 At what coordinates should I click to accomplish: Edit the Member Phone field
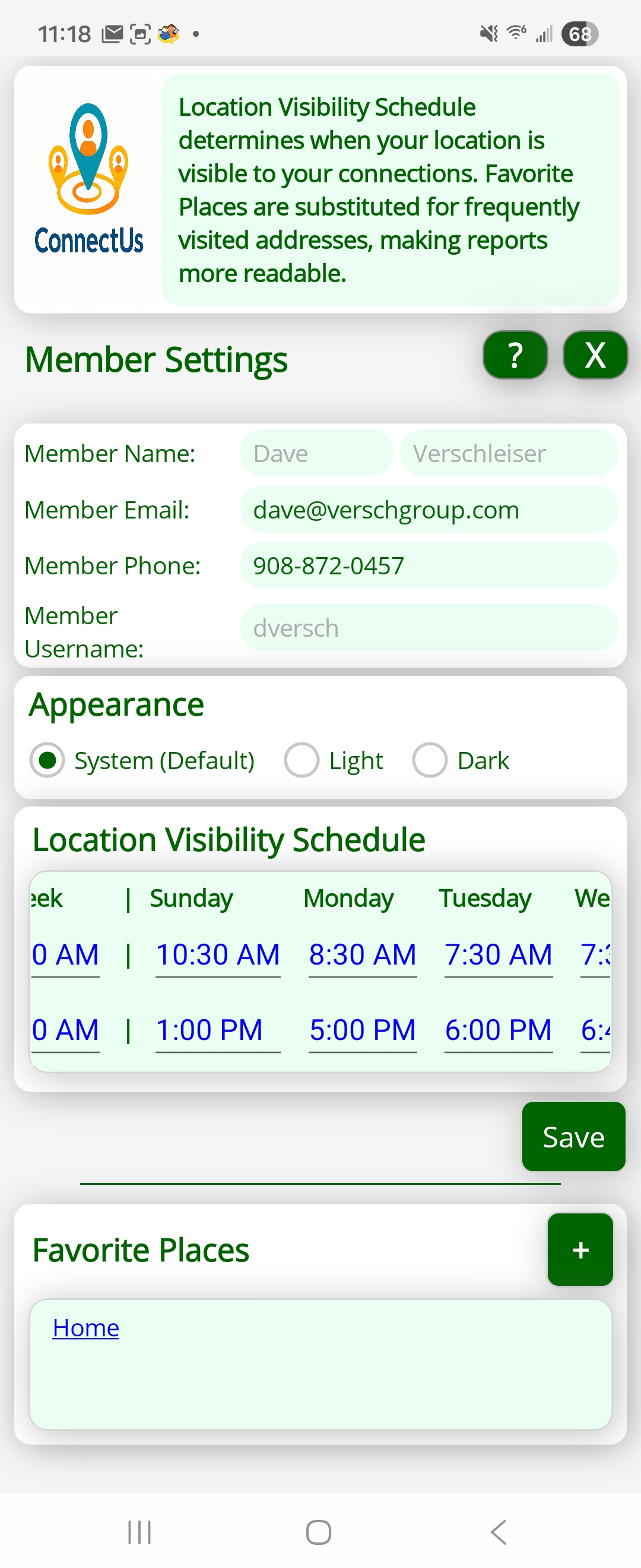pyautogui.click(x=428, y=565)
